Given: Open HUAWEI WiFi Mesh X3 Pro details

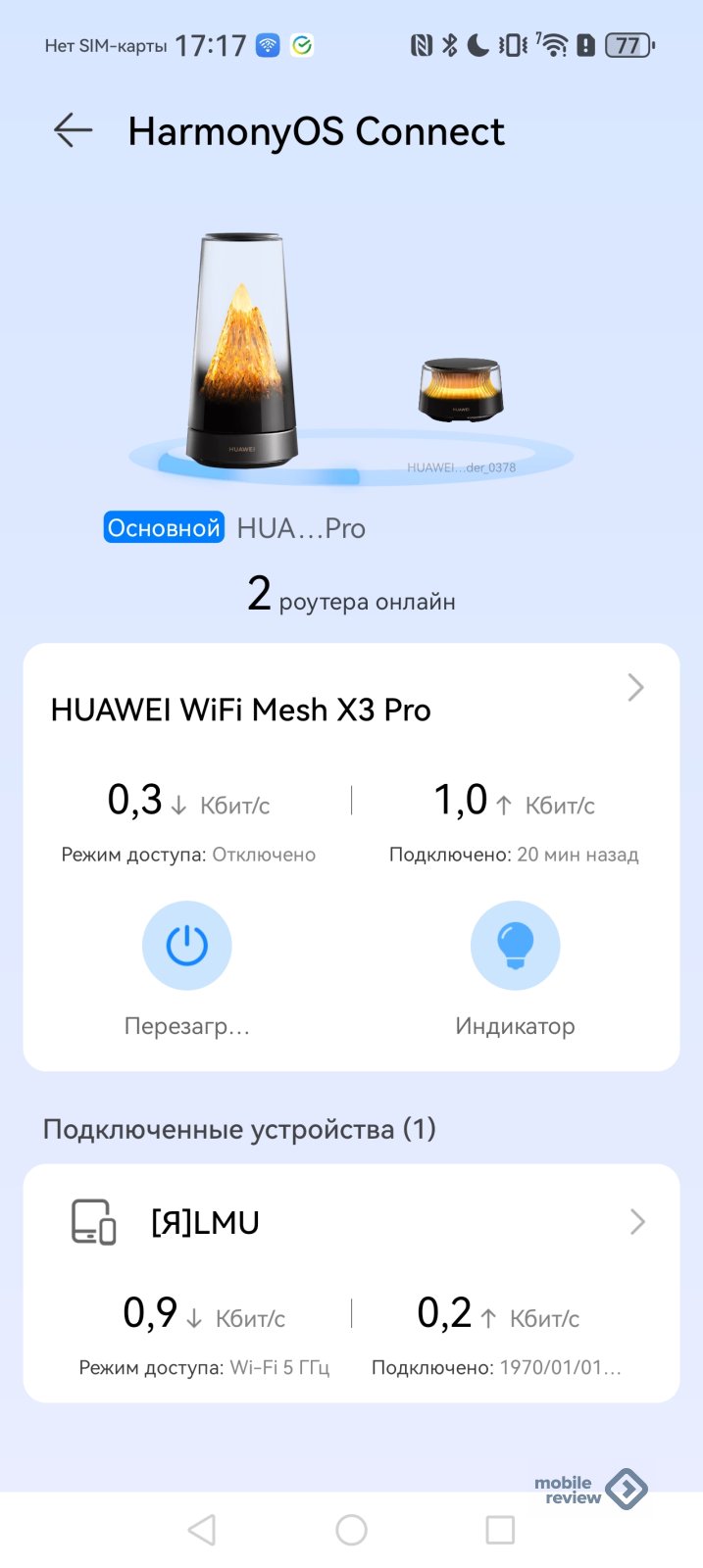Looking at the screenshot, I should click(x=635, y=688).
